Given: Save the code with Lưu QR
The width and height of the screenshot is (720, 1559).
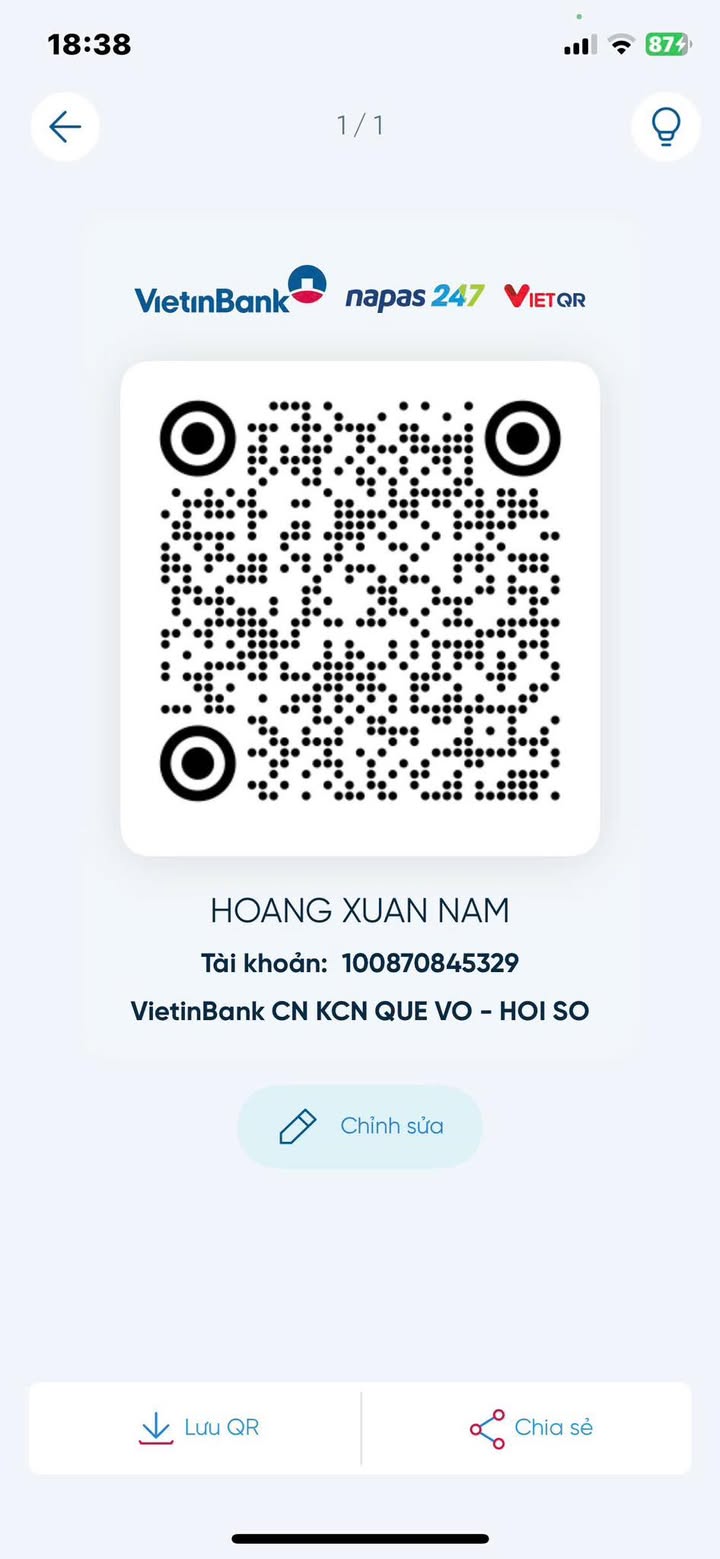Looking at the screenshot, I should [198, 1427].
